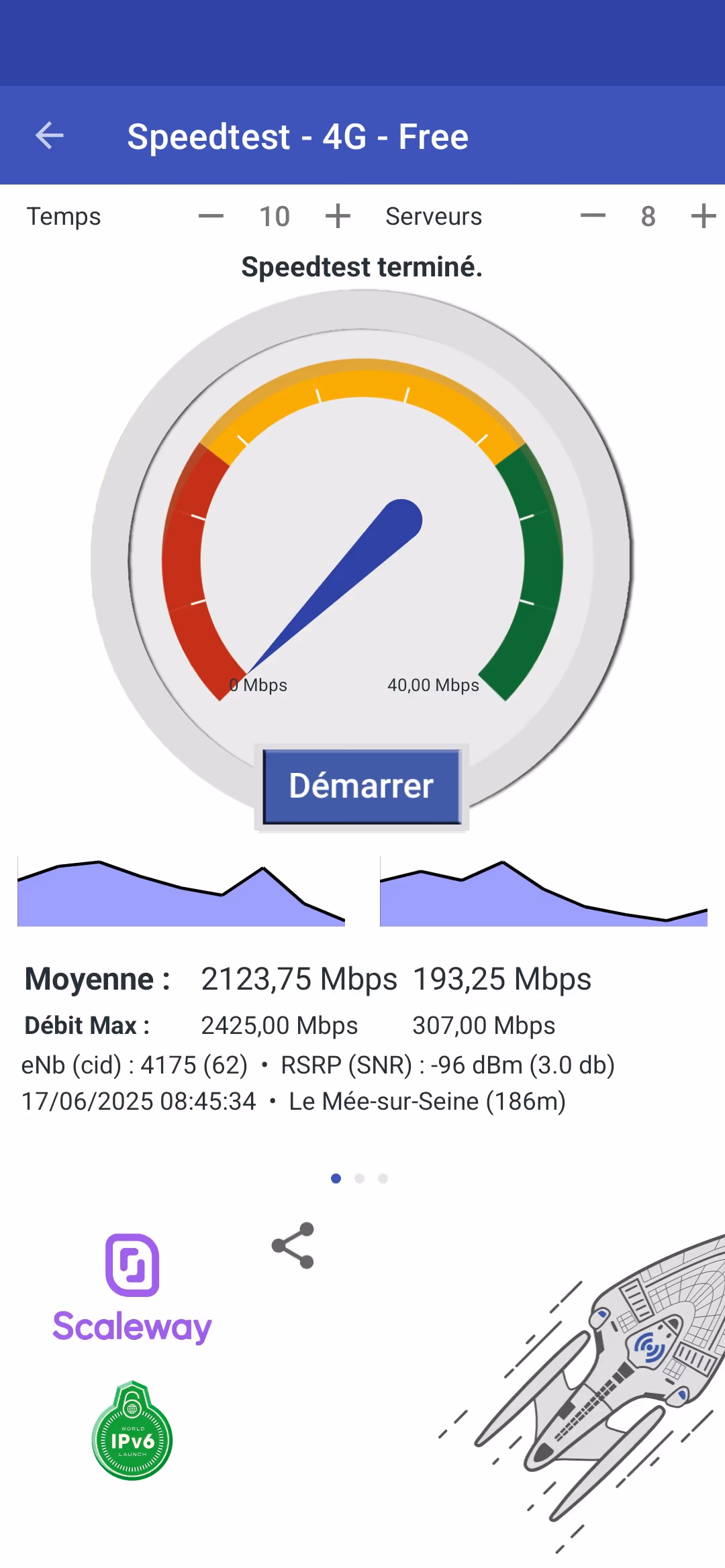Increase the Temps value
The image size is (725, 1568).
(338, 216)
